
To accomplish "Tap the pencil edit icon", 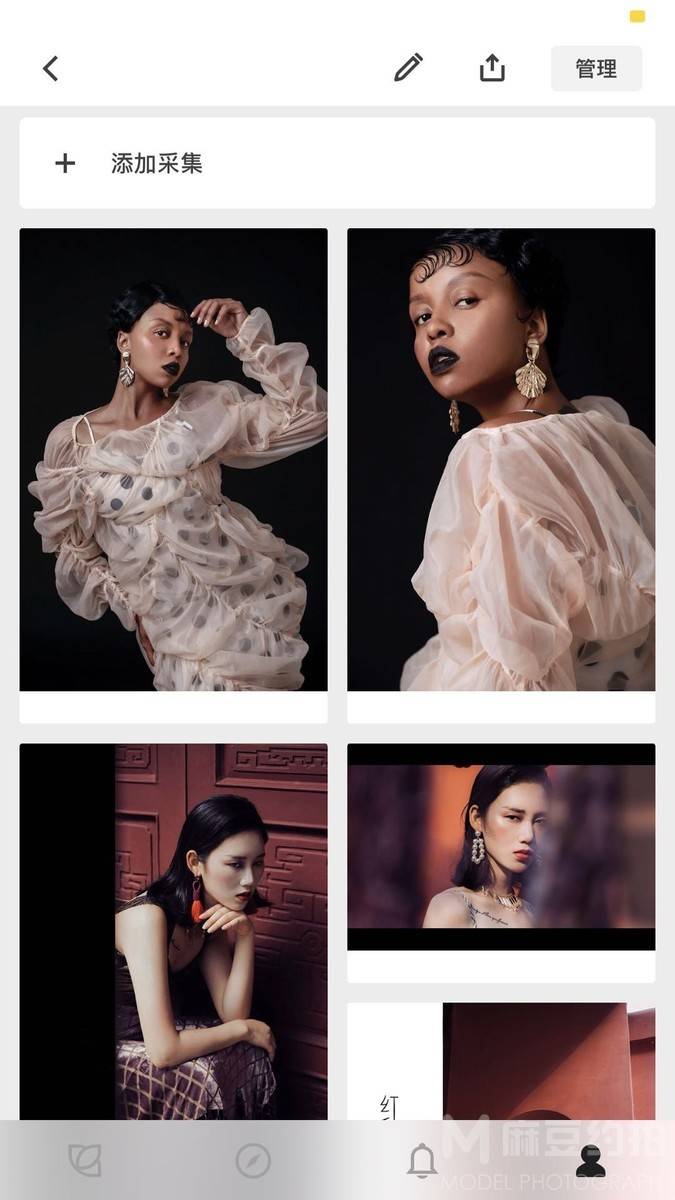I will (408, 68).
